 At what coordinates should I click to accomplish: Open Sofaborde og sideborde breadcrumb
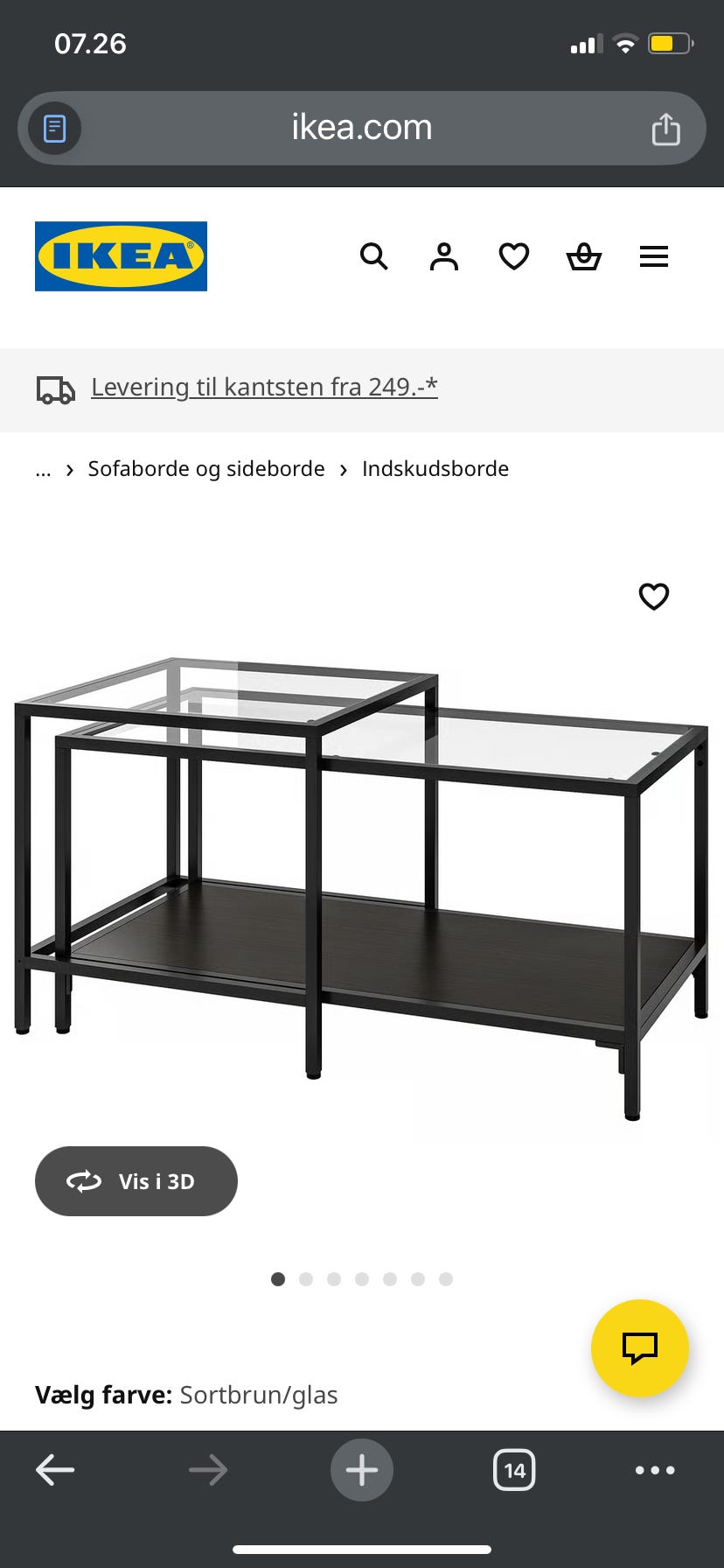205,468
